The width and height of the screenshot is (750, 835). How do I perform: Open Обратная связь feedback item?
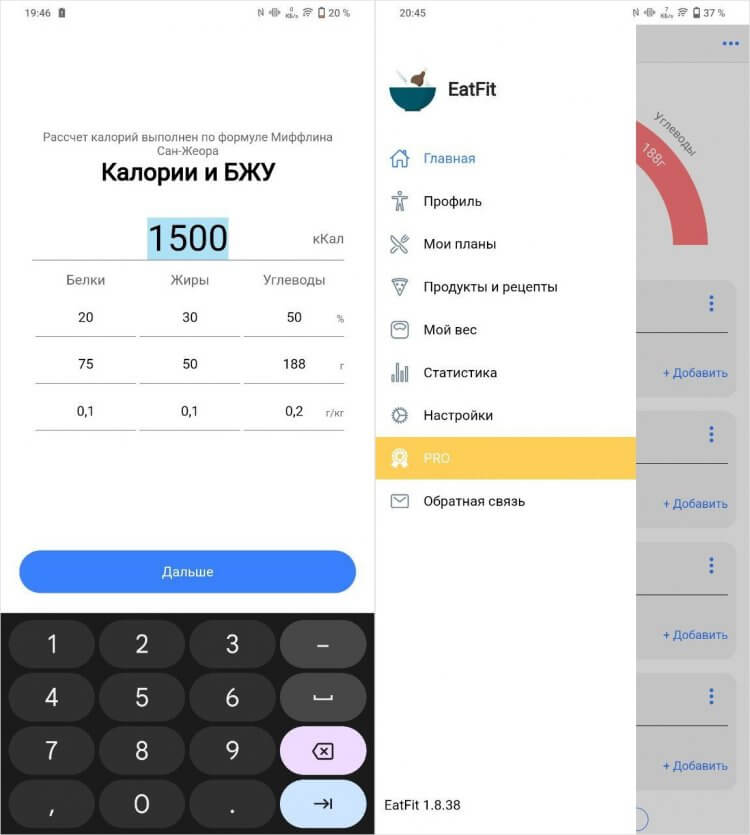(x=474, y=501)
